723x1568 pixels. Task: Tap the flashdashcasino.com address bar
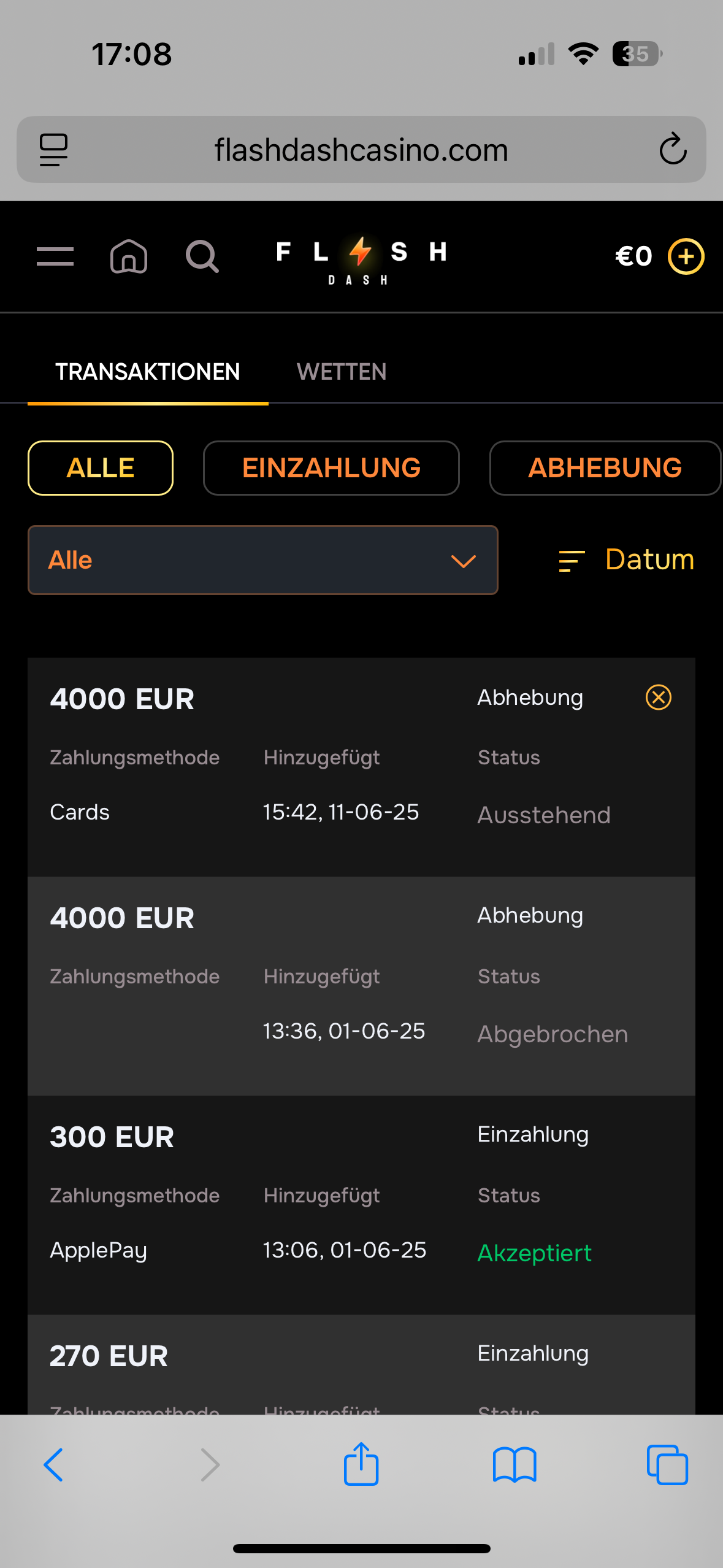(x=361, y=150)
